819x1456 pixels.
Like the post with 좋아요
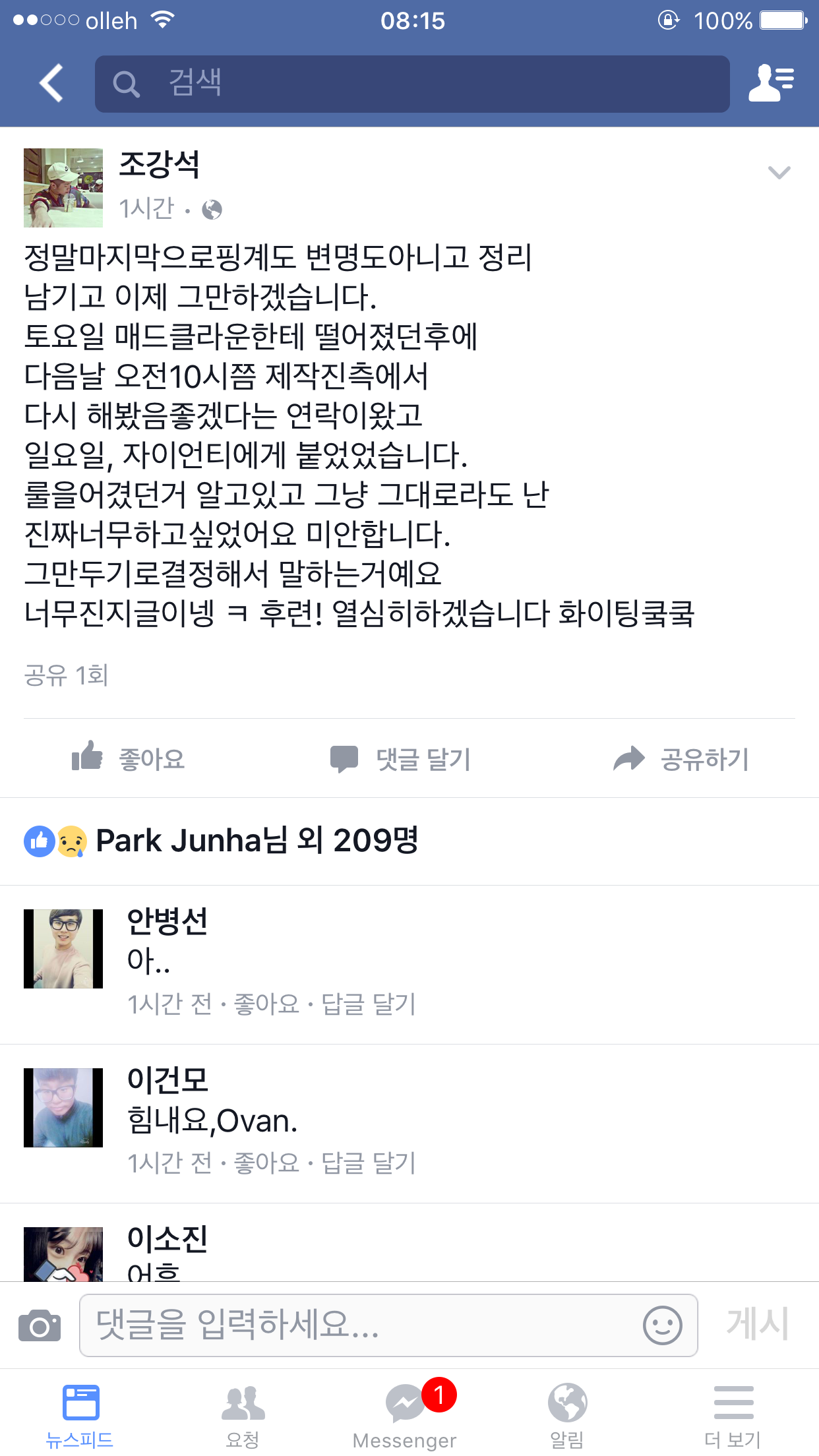click(129, 758)
